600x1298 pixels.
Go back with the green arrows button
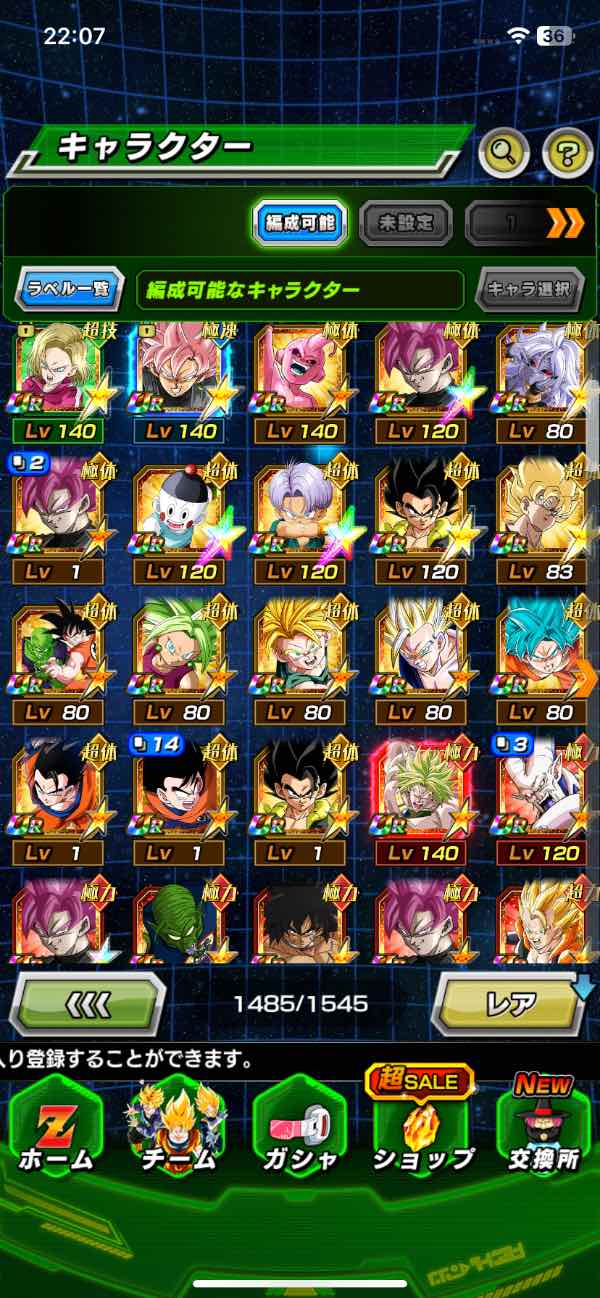(88, 1002)
